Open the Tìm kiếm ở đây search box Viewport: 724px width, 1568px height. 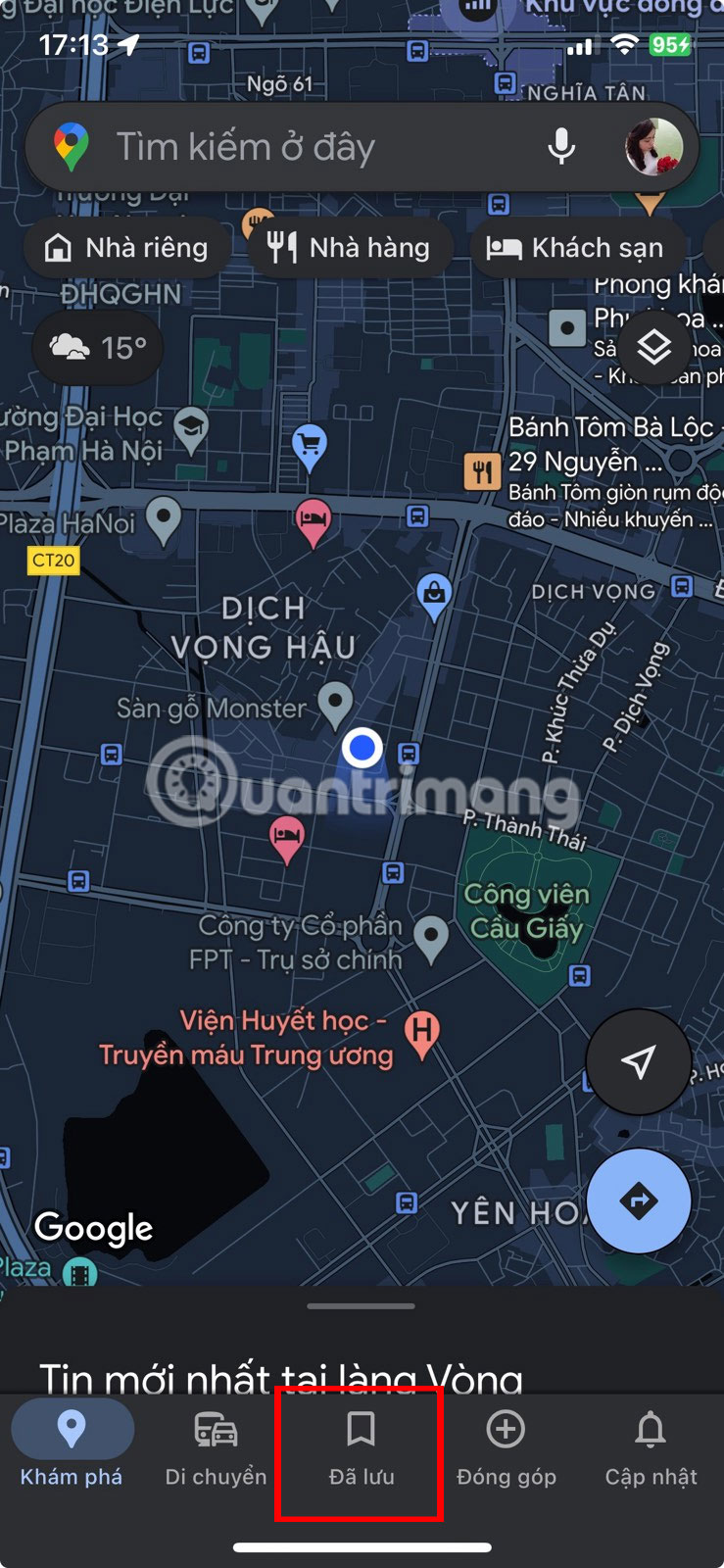point(294,147)
